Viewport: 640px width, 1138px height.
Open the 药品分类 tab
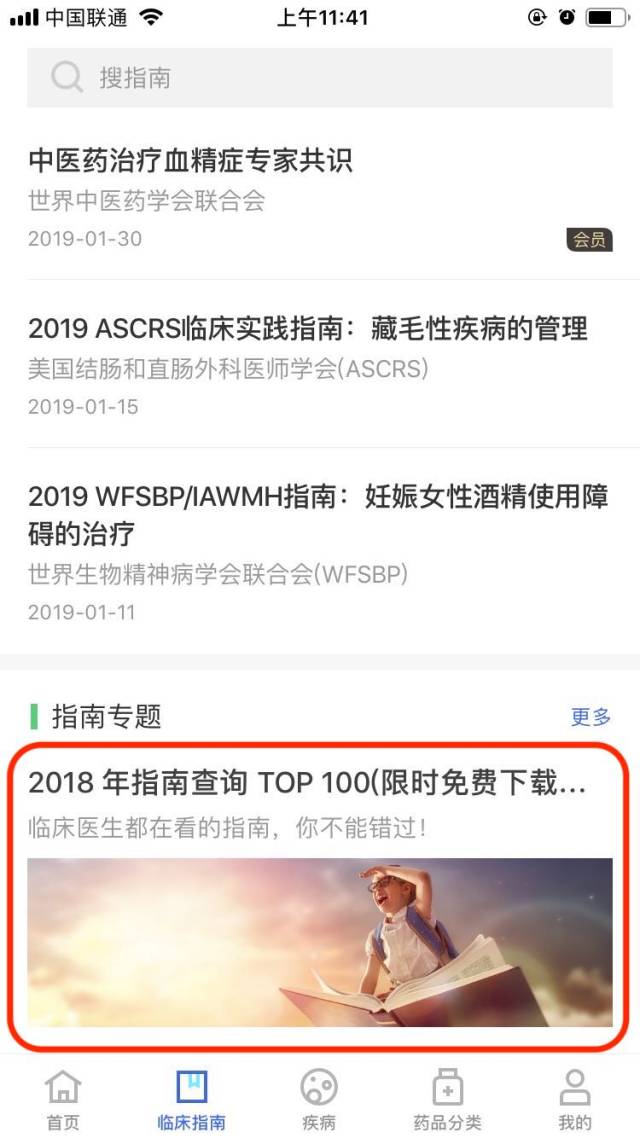click(x=447, y=1098)
